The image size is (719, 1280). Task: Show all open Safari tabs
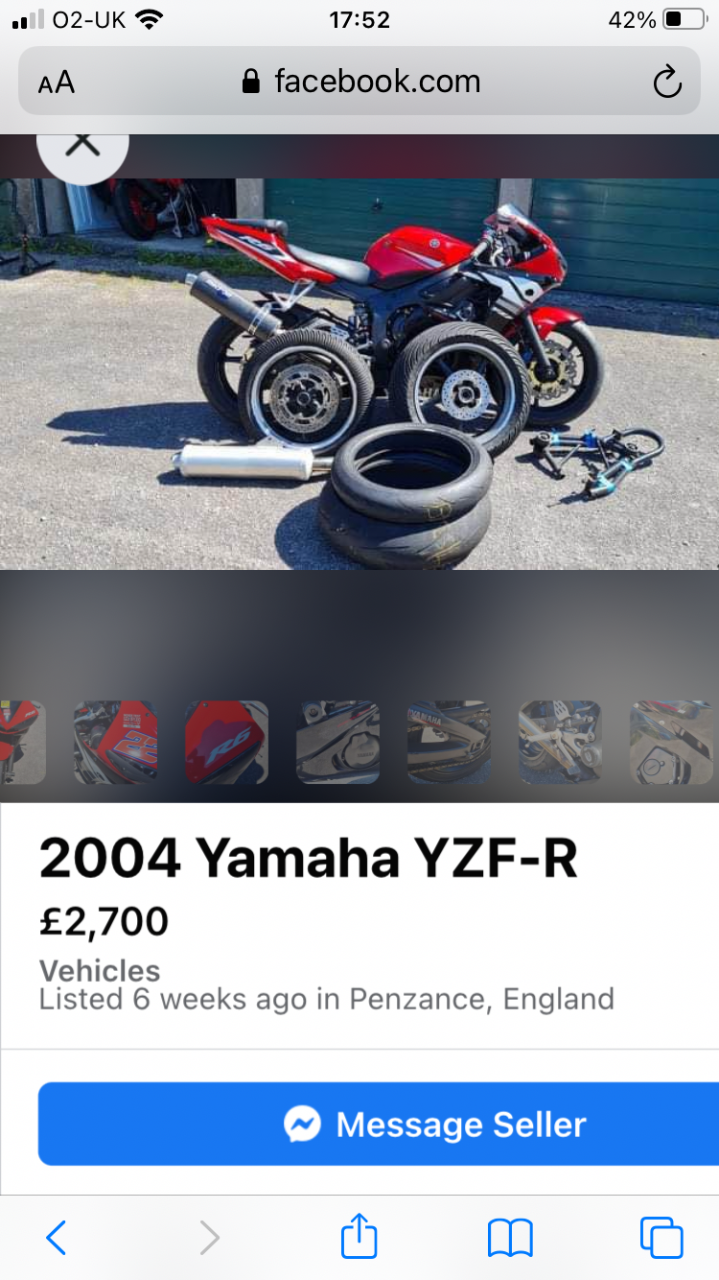662,1238
